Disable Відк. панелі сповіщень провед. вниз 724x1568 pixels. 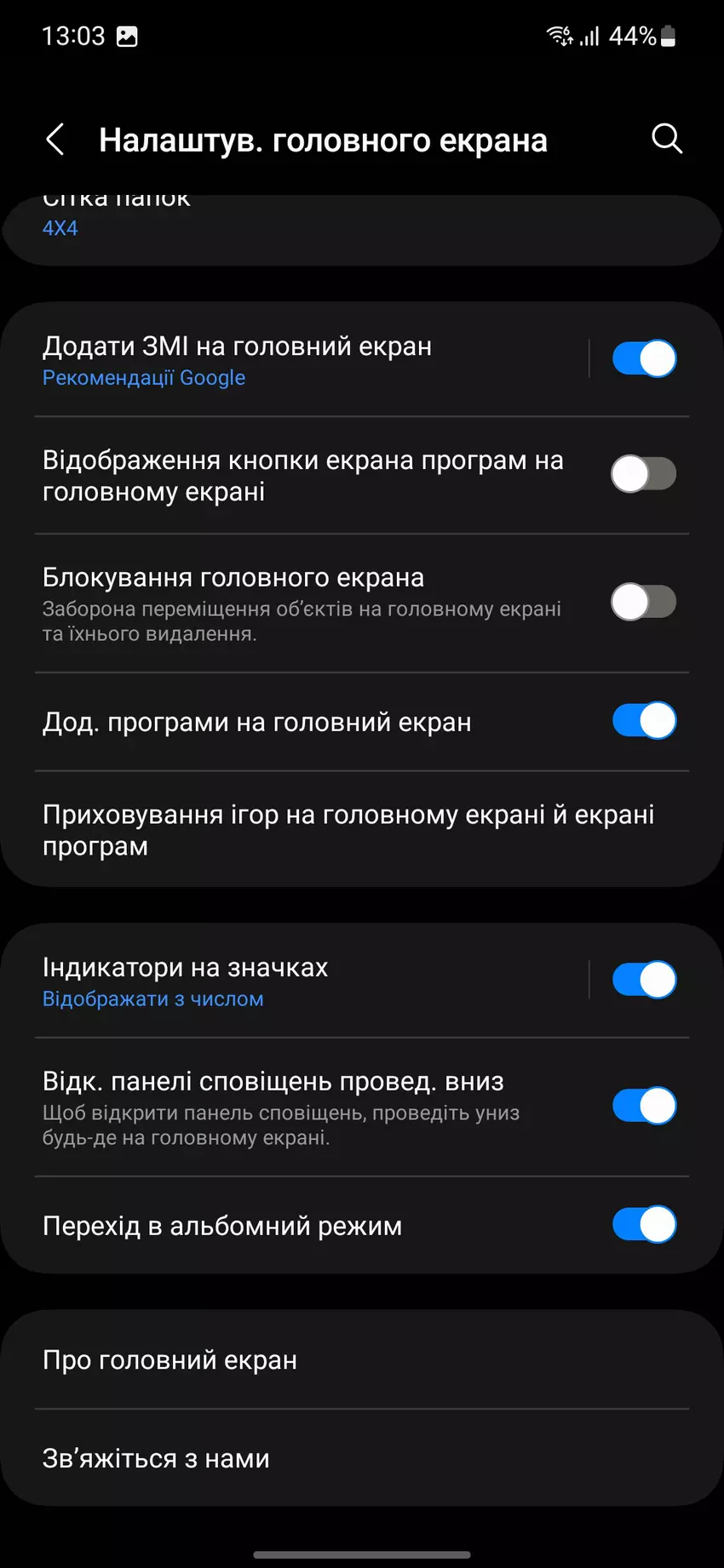click(644, 1106)
